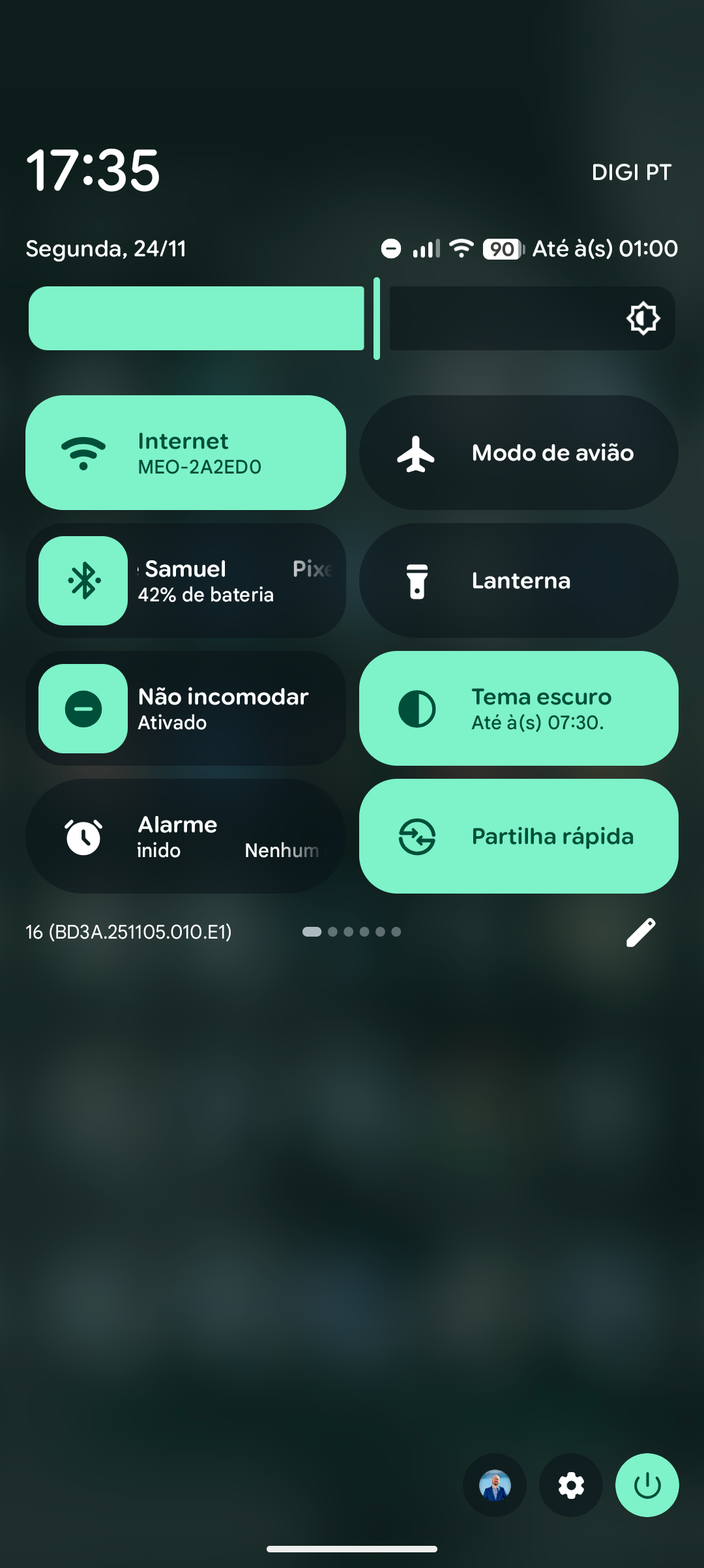704x1568 pixels.
Task: Open the power menu
Action: 647,1485
